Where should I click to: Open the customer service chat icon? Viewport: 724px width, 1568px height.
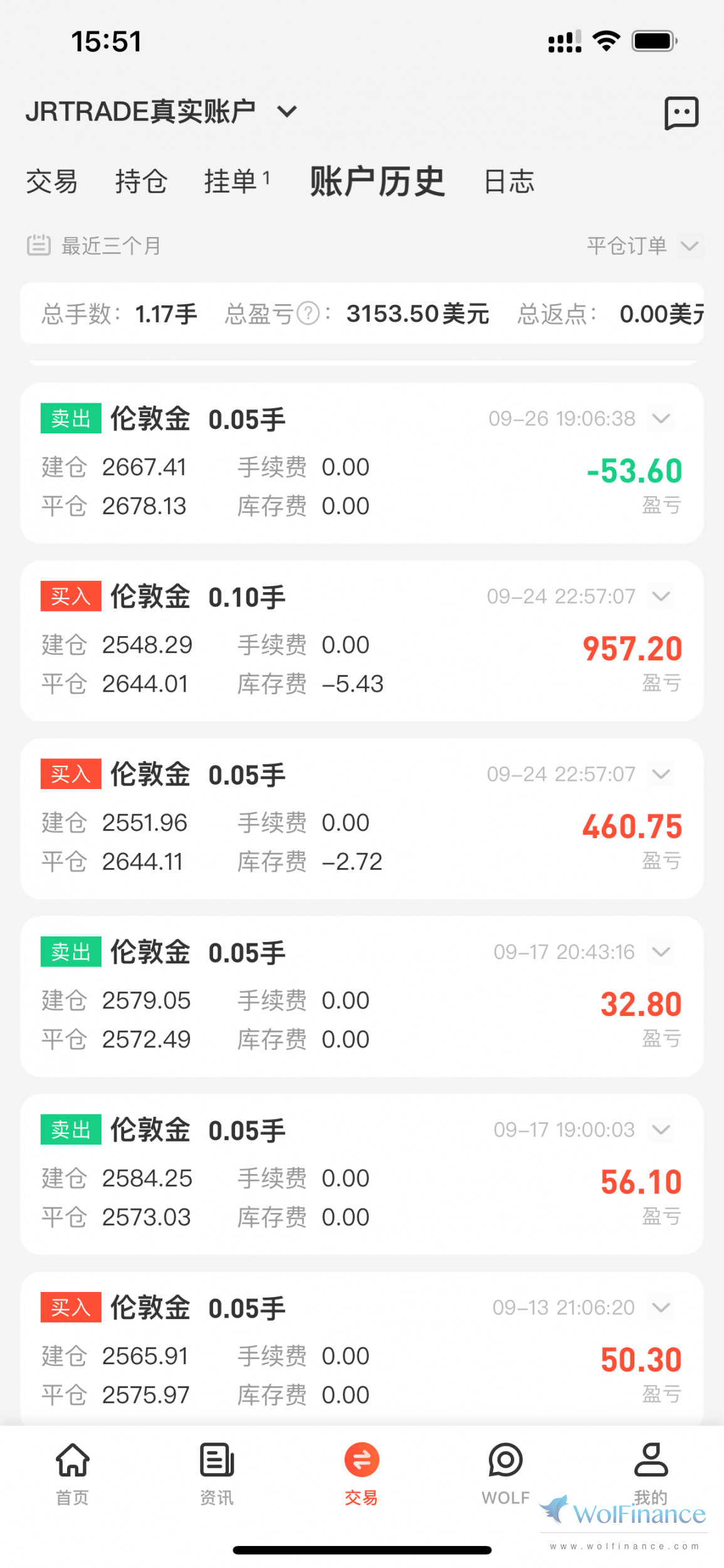click(x=681, y=113)
